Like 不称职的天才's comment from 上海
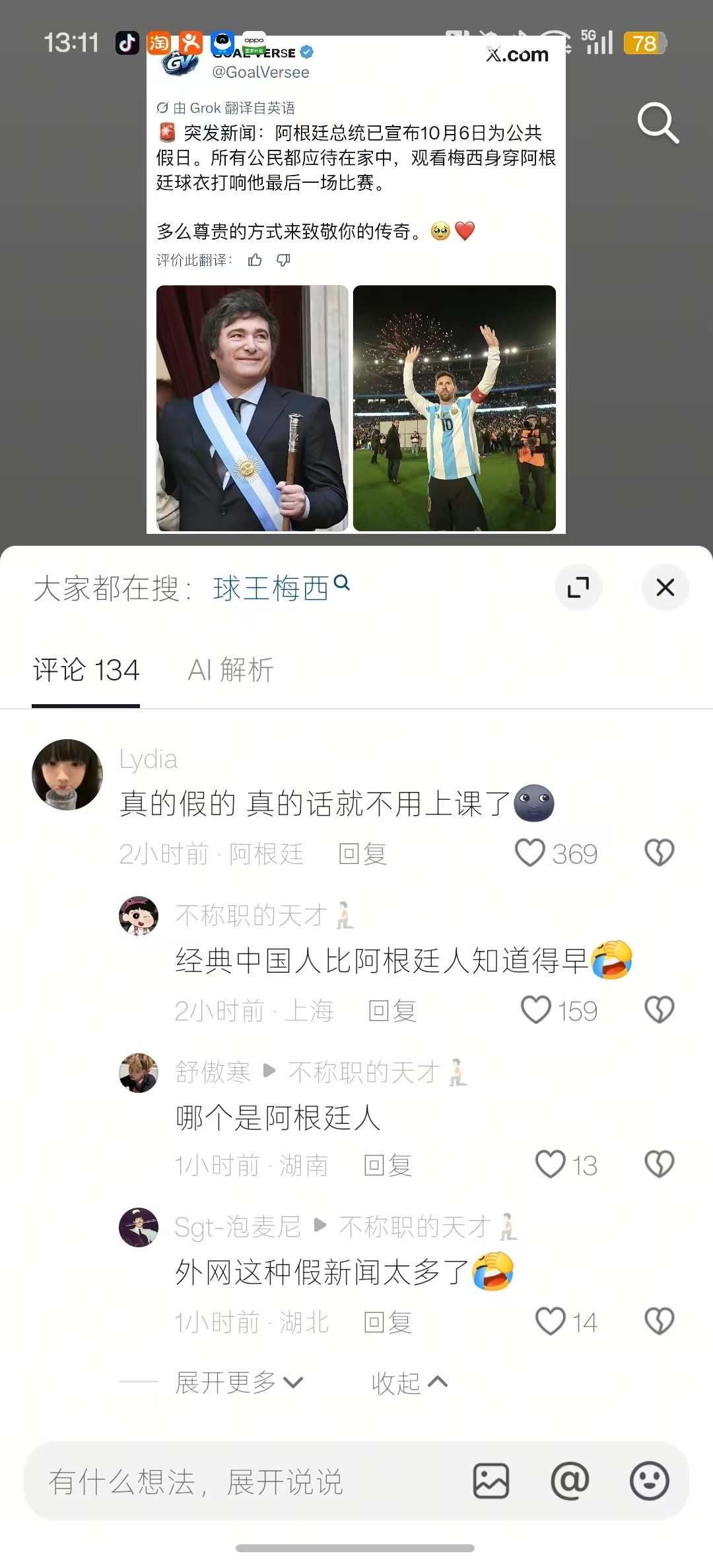 pyautogui.click(x=536, y=1010)
